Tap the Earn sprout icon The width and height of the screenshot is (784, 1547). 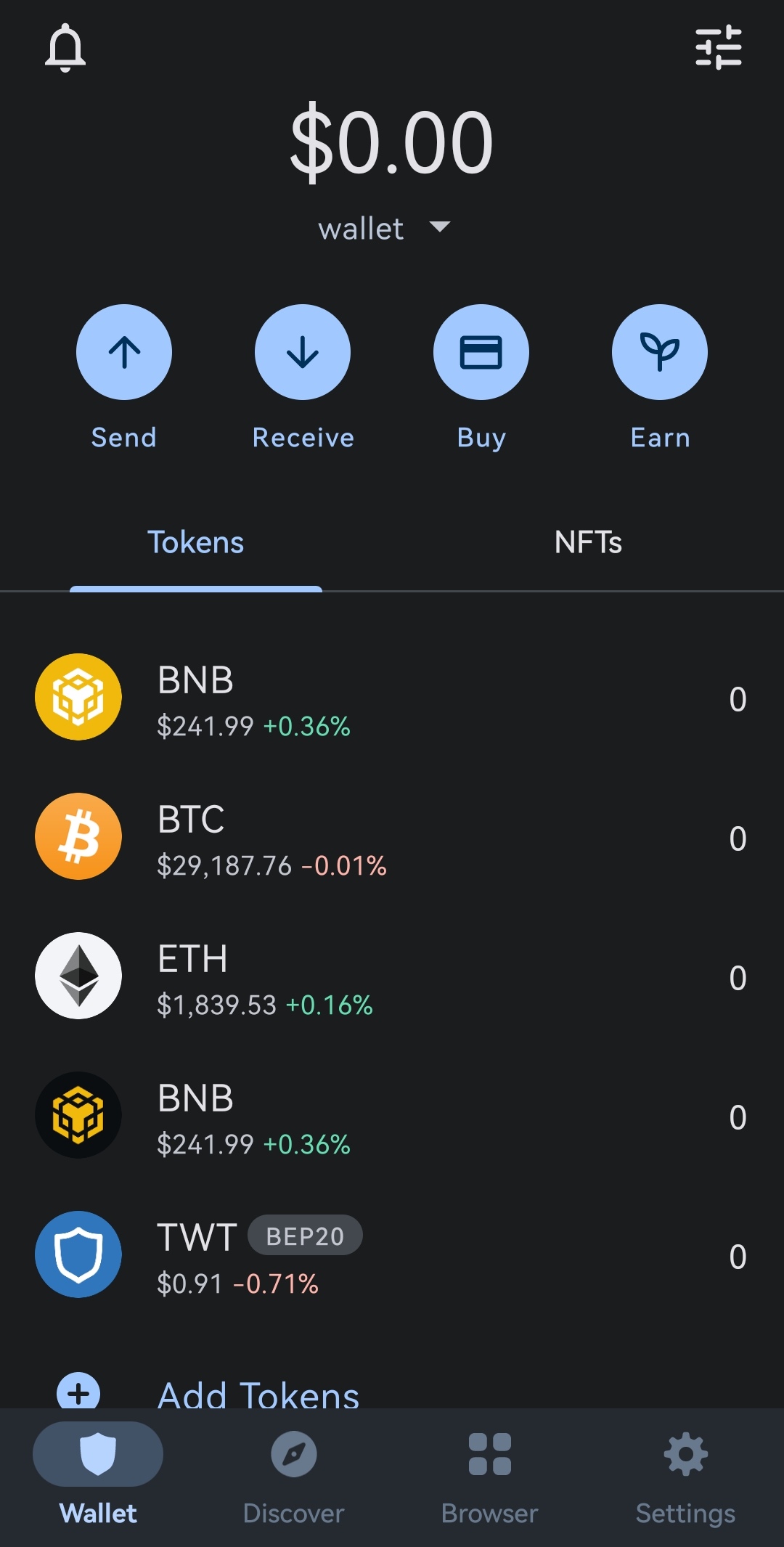click(660, 351)
